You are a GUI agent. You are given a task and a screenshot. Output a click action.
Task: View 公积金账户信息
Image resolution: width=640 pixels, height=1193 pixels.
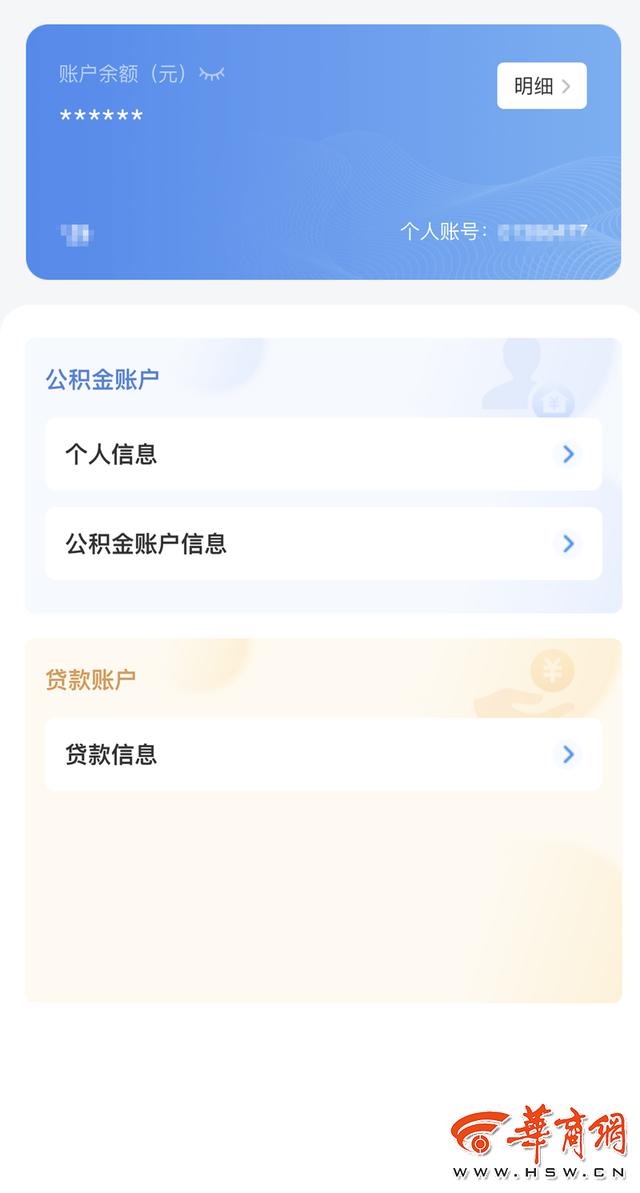323,544
